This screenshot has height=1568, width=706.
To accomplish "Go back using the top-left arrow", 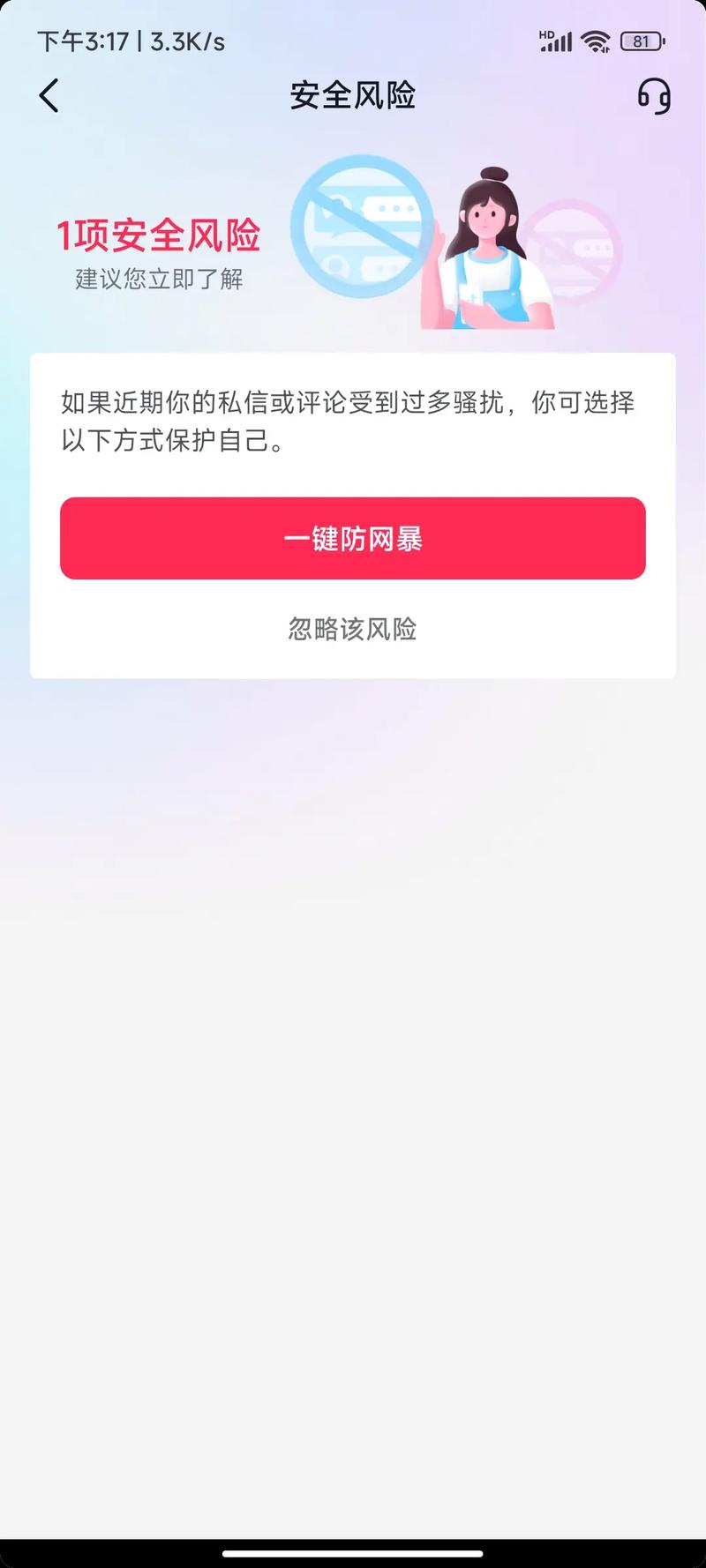I will click(x=49, y=95).
